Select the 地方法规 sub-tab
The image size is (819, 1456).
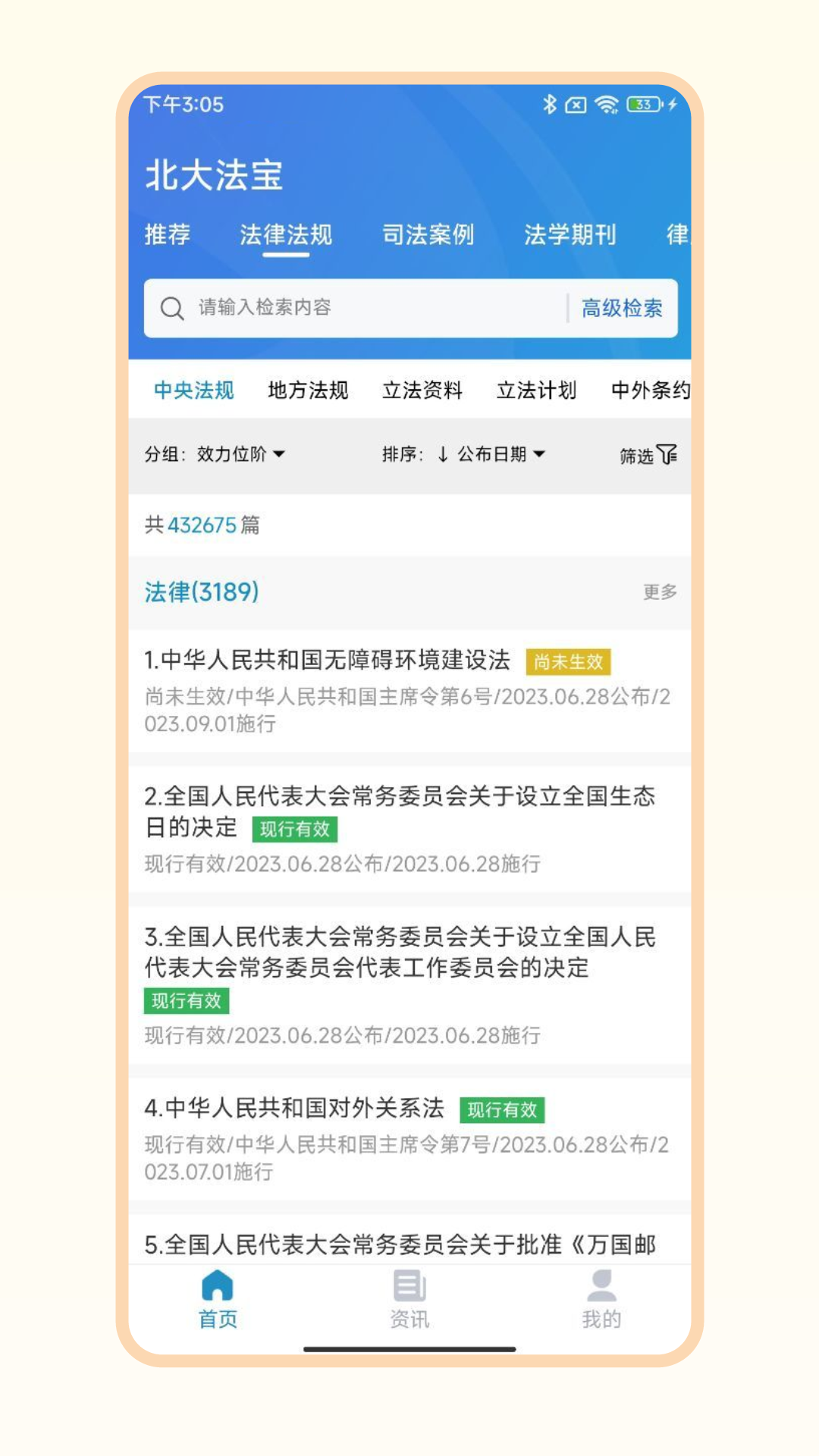click(308, 390)
